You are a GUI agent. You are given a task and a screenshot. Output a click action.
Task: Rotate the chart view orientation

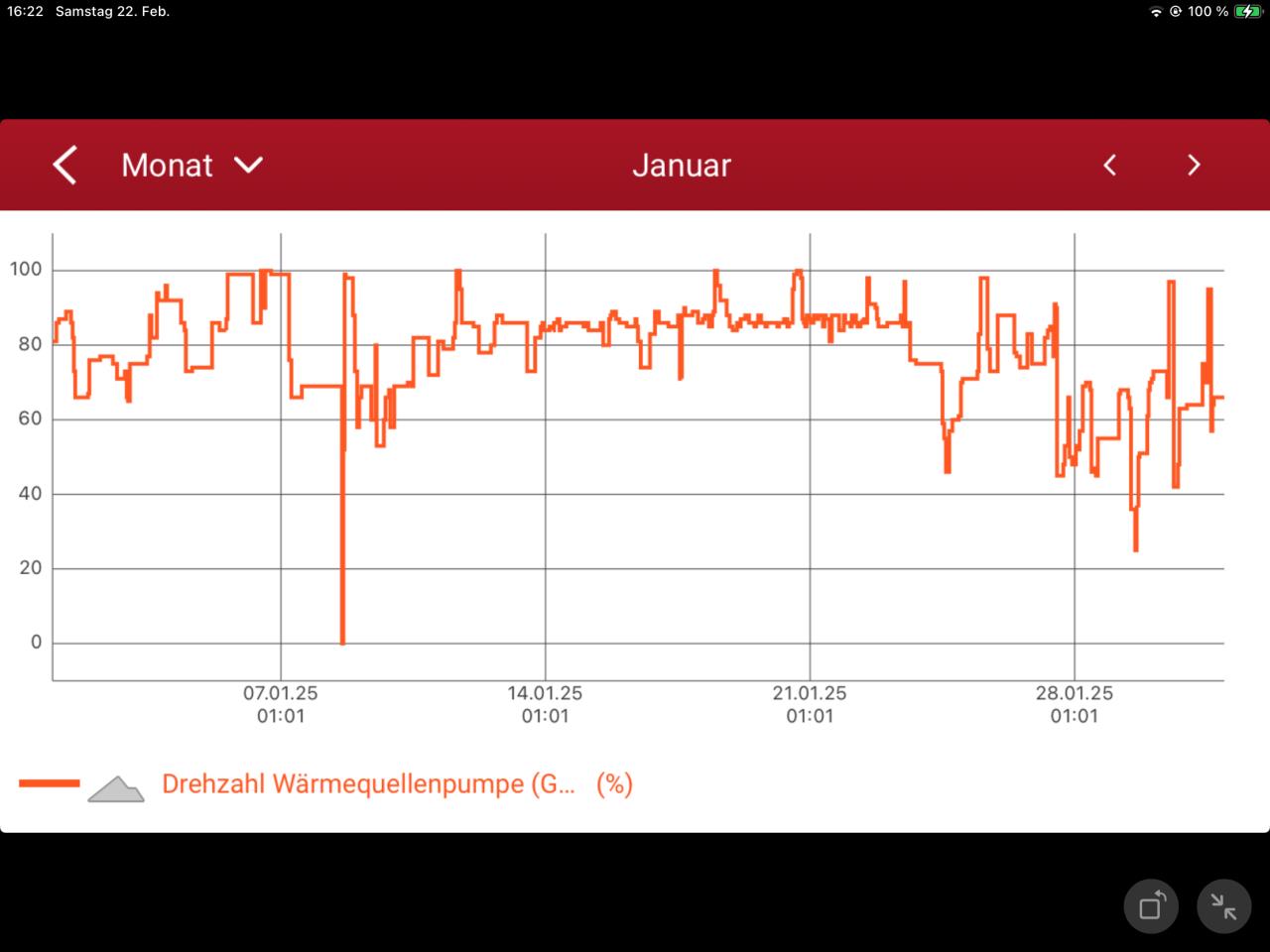click(1151, 906)
